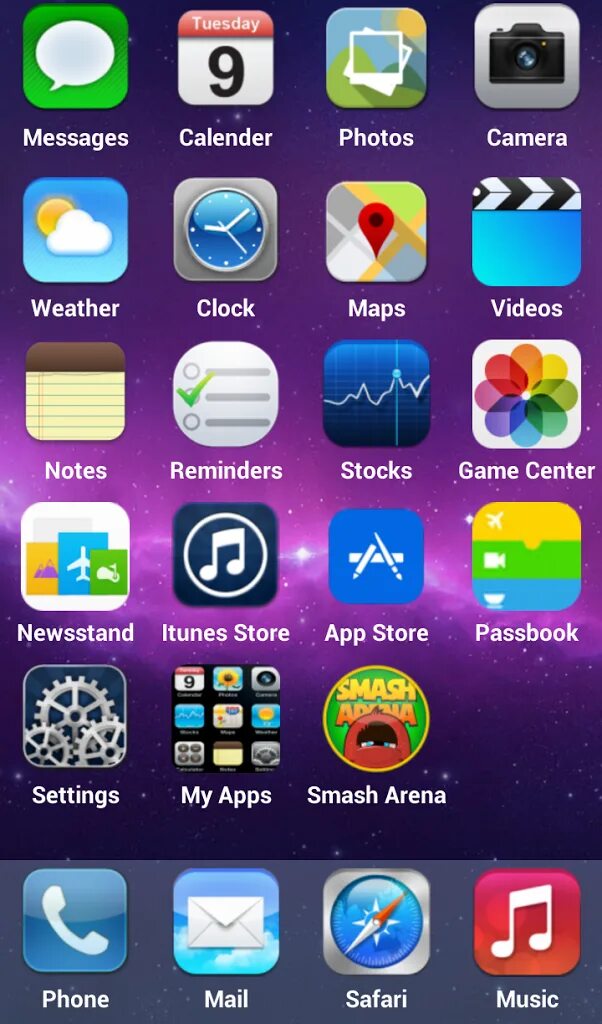This screenshot has width=602, height=1024.
Task: Check the Weather app
Action: [x=75, y=230]
